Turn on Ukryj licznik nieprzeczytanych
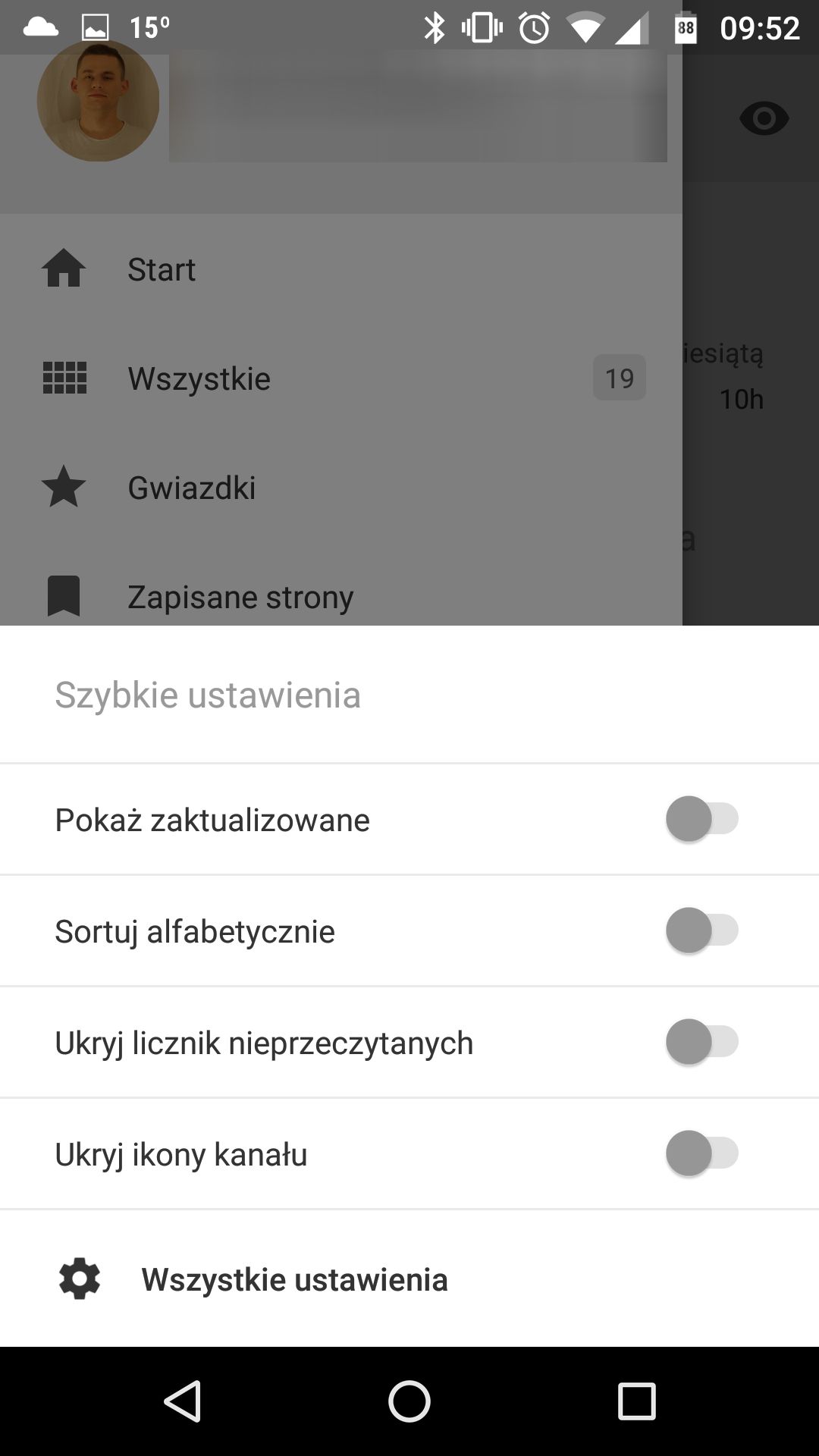The width and height of the screenshot is (819, 1456). pos(702,1042)
